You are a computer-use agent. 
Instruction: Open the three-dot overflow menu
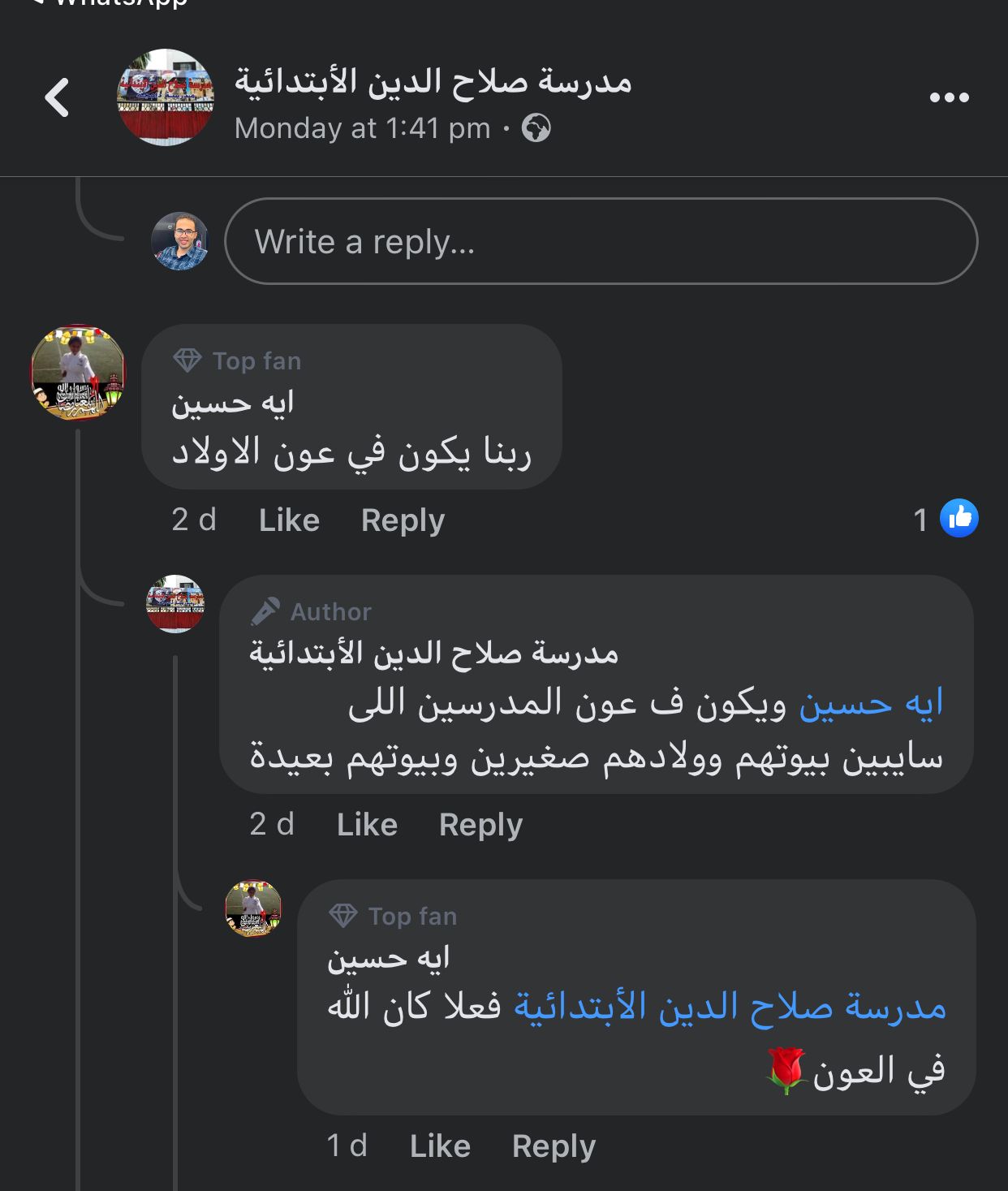tap(949, 97)
